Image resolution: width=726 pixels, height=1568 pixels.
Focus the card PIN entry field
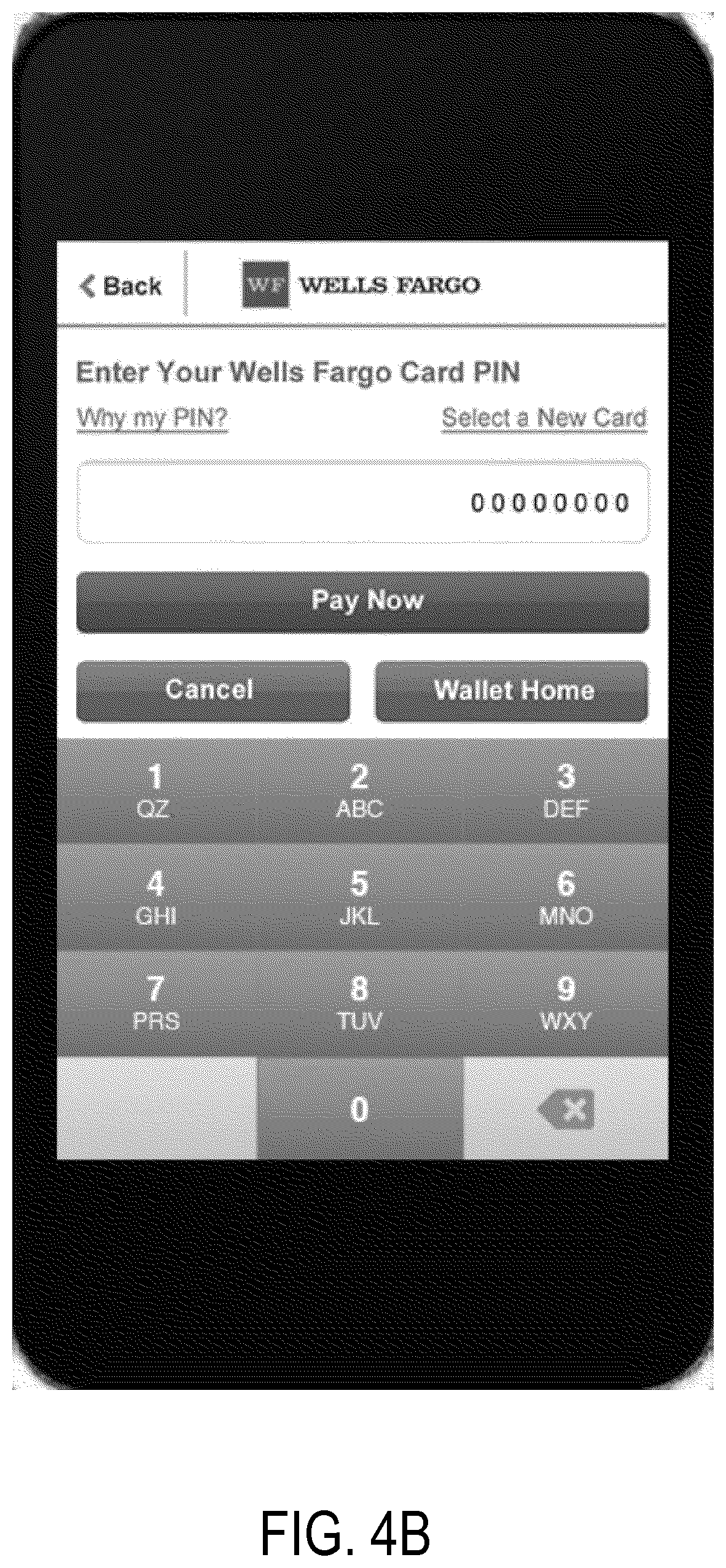coord(362,502)
